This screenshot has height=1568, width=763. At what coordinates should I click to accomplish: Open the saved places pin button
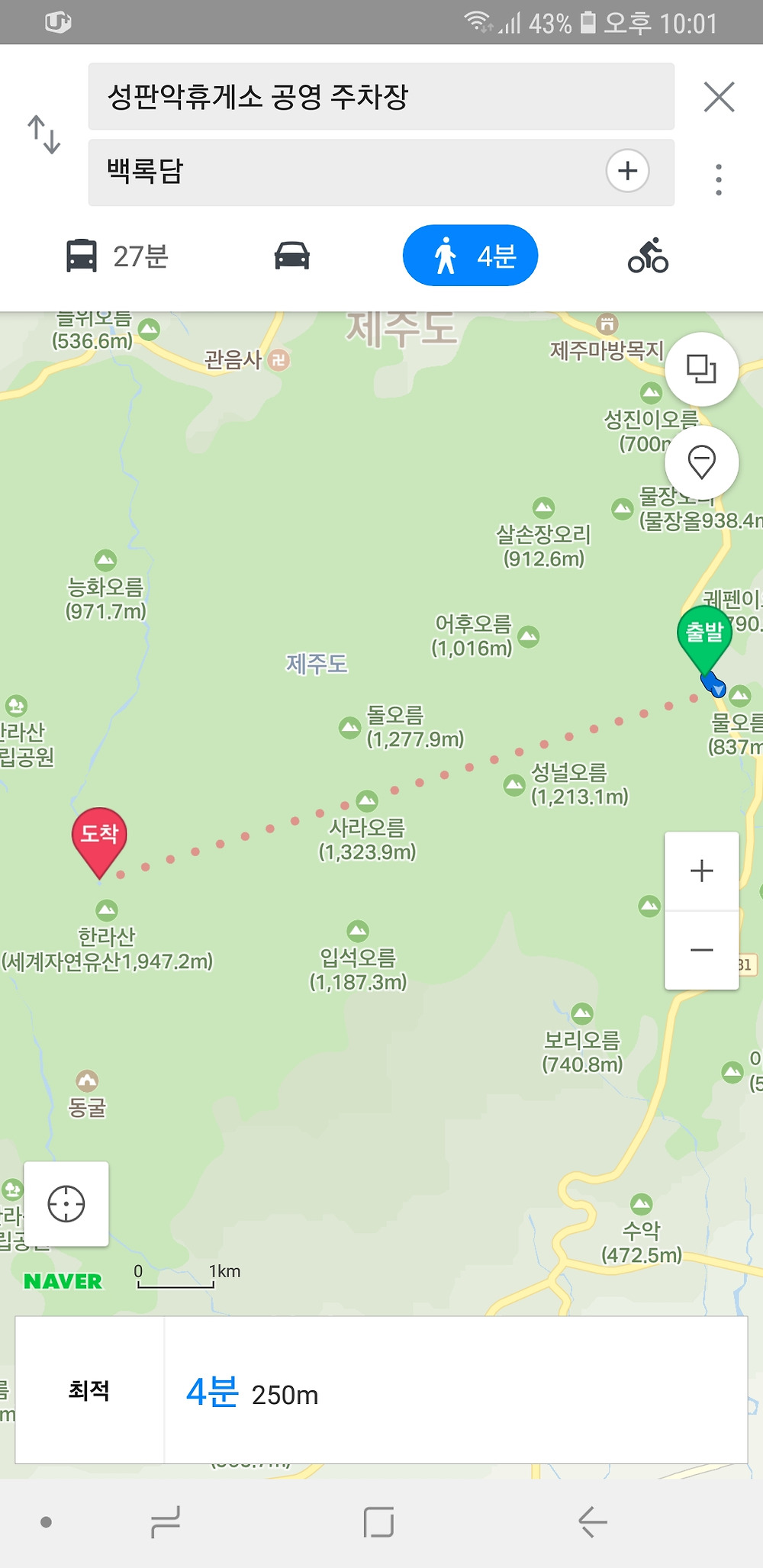[701, 462]
